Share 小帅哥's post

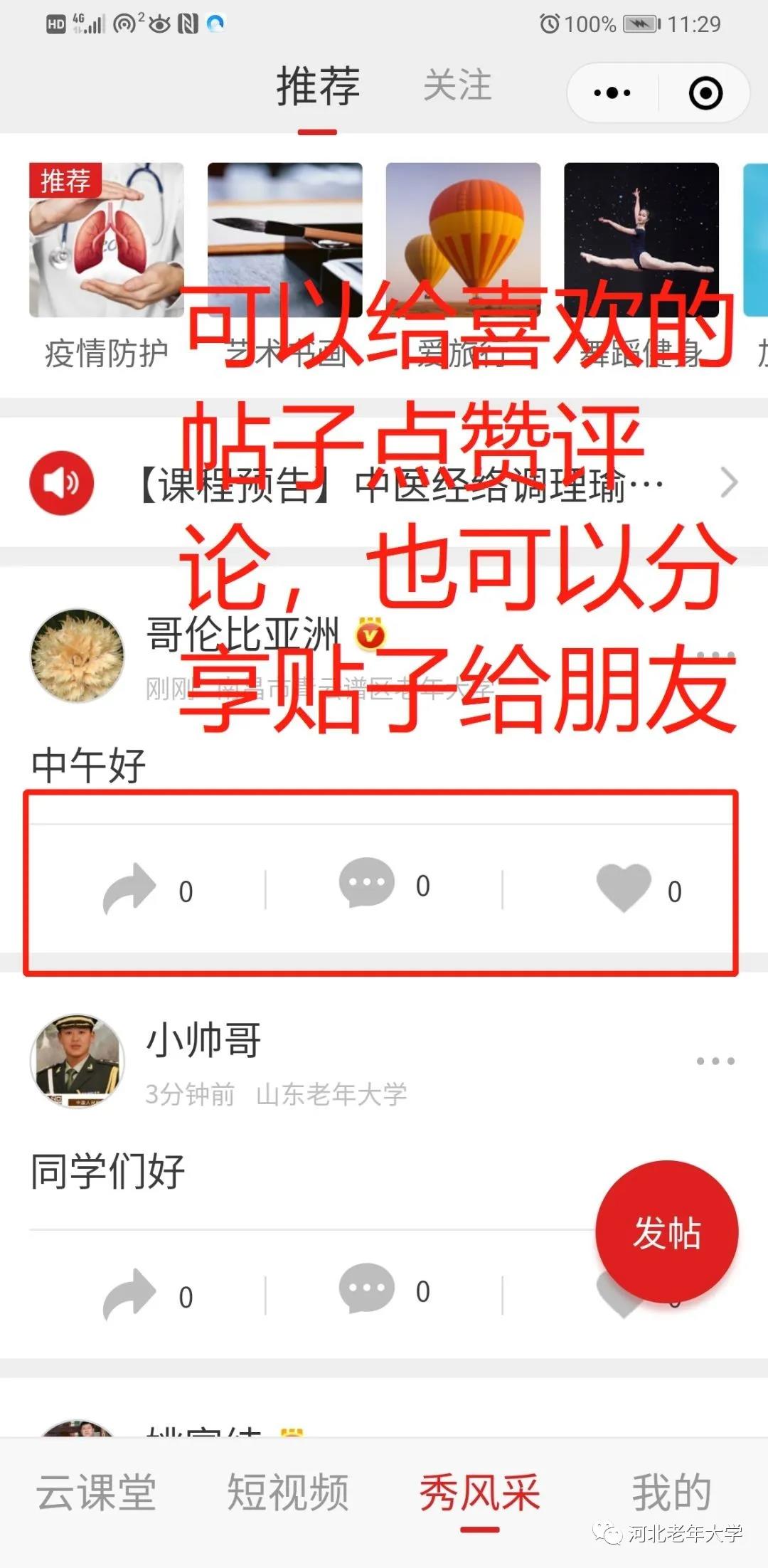click(x=130, y=1294)
